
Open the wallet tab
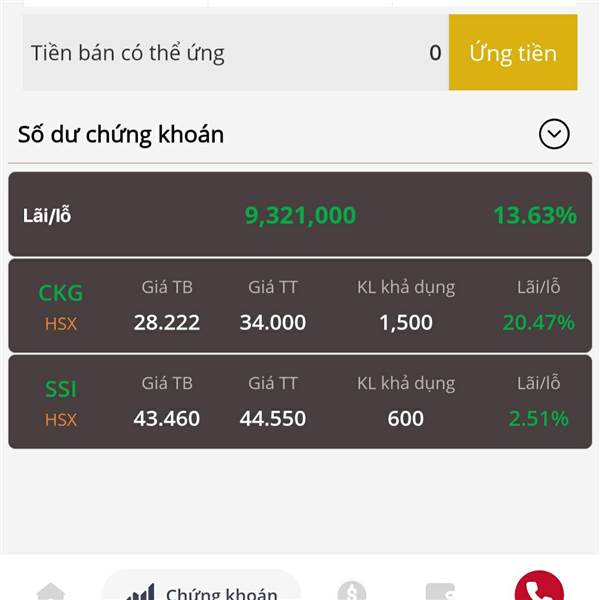coord(440,592)
